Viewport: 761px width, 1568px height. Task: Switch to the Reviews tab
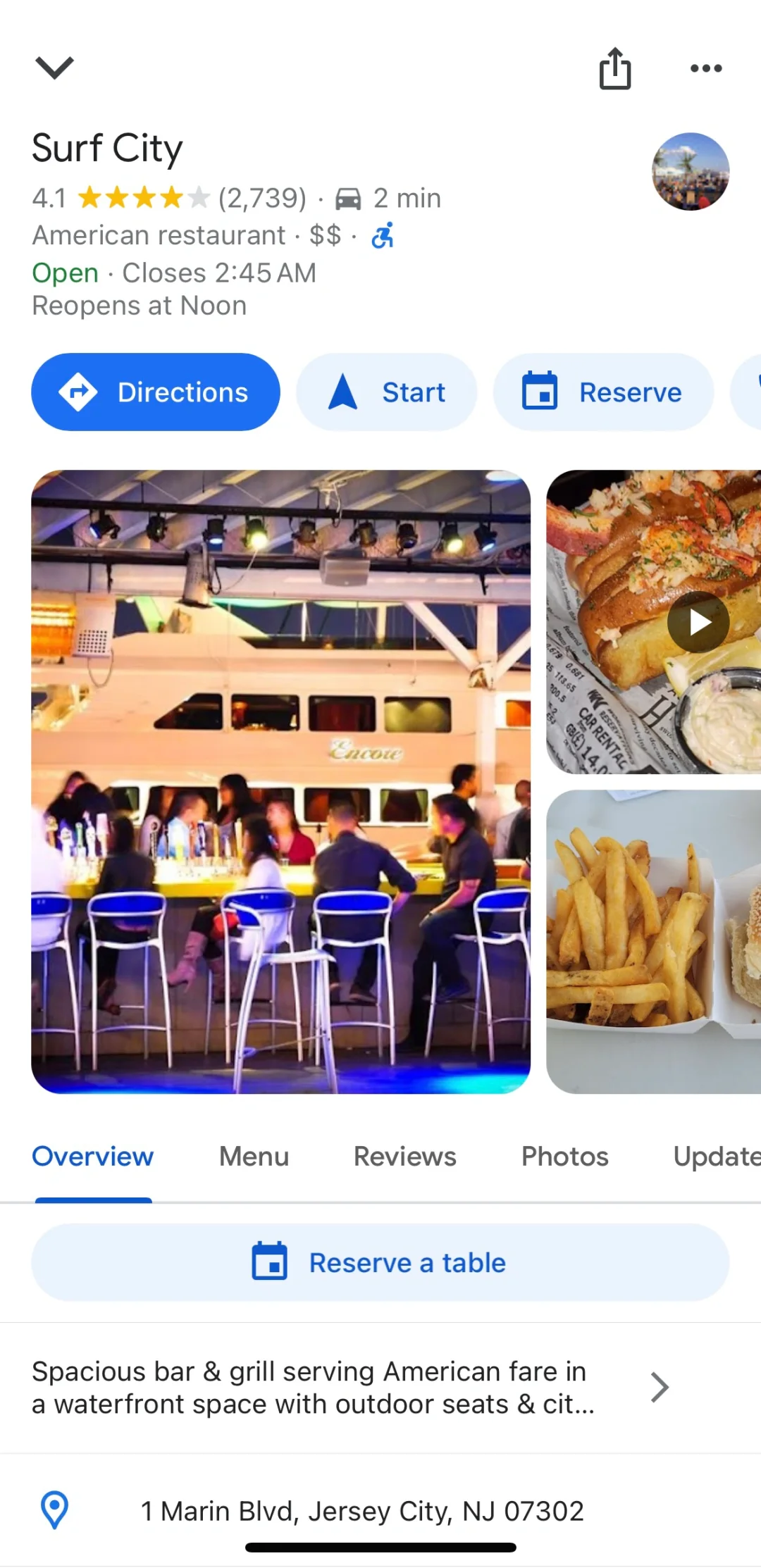404,1157
